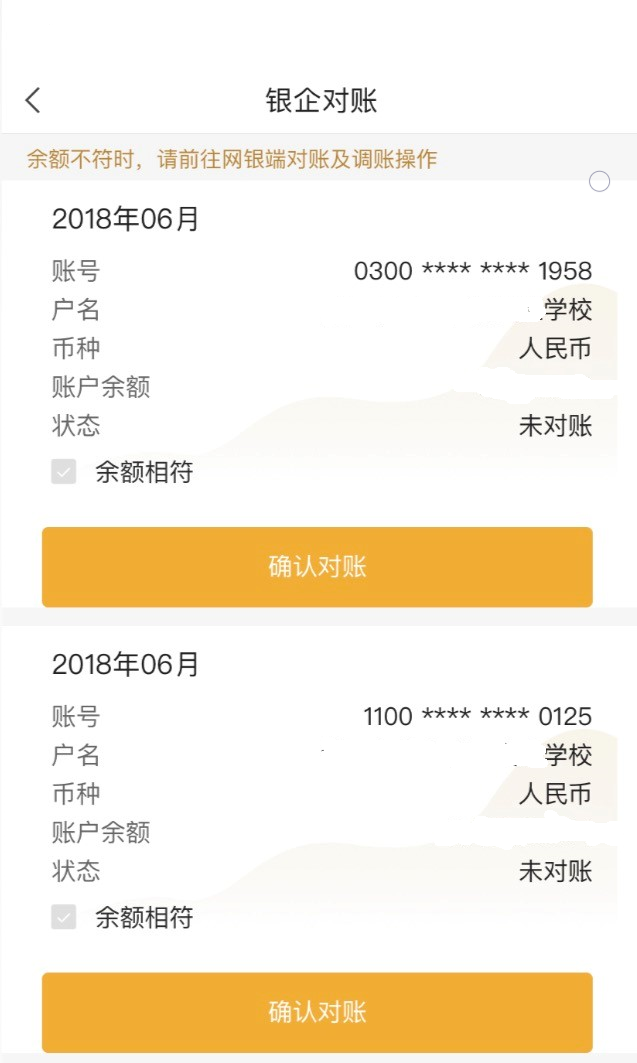This screenshot has width=637, height=1063.
Task: Confirm reconciliation for account ending 1958
Action: [317, 567]
